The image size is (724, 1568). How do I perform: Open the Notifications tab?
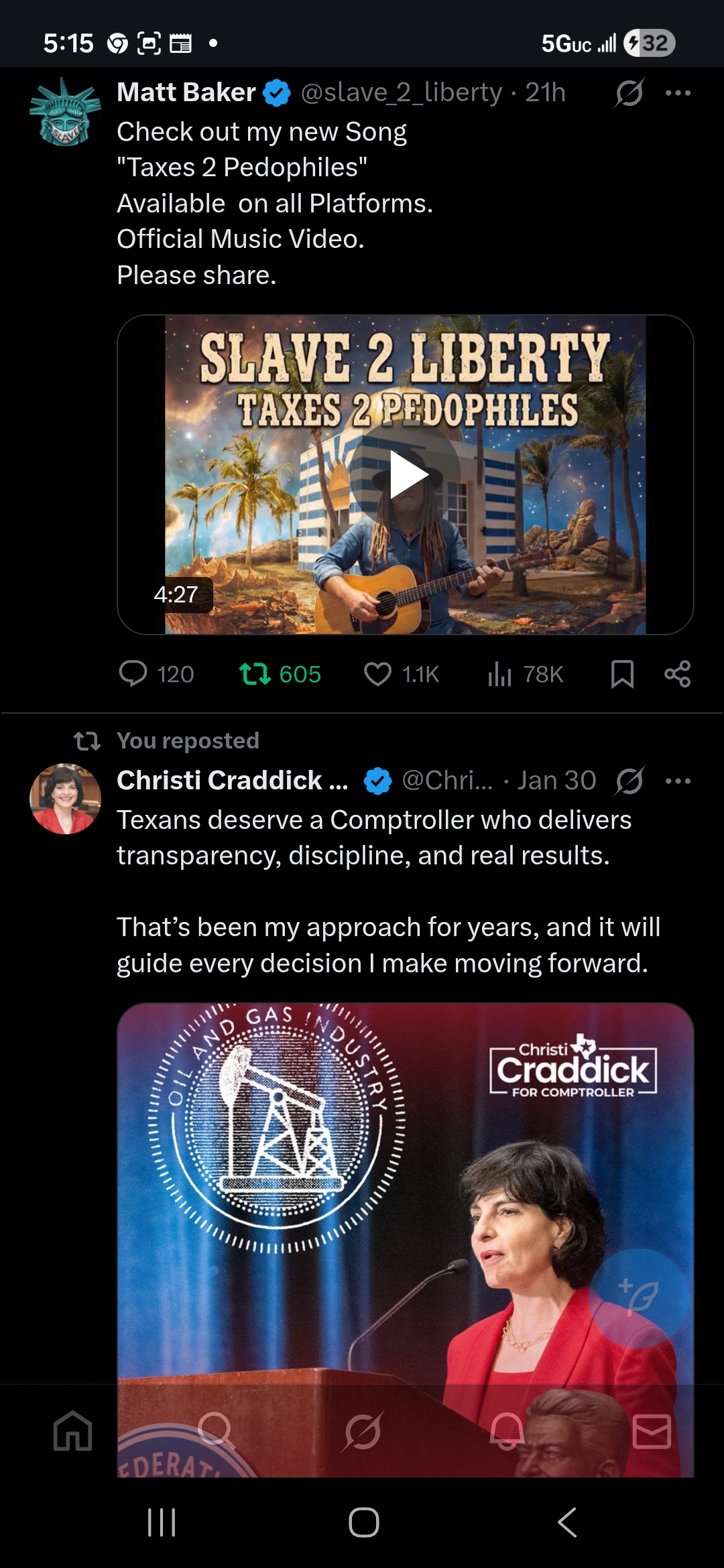click(507, 1431)
